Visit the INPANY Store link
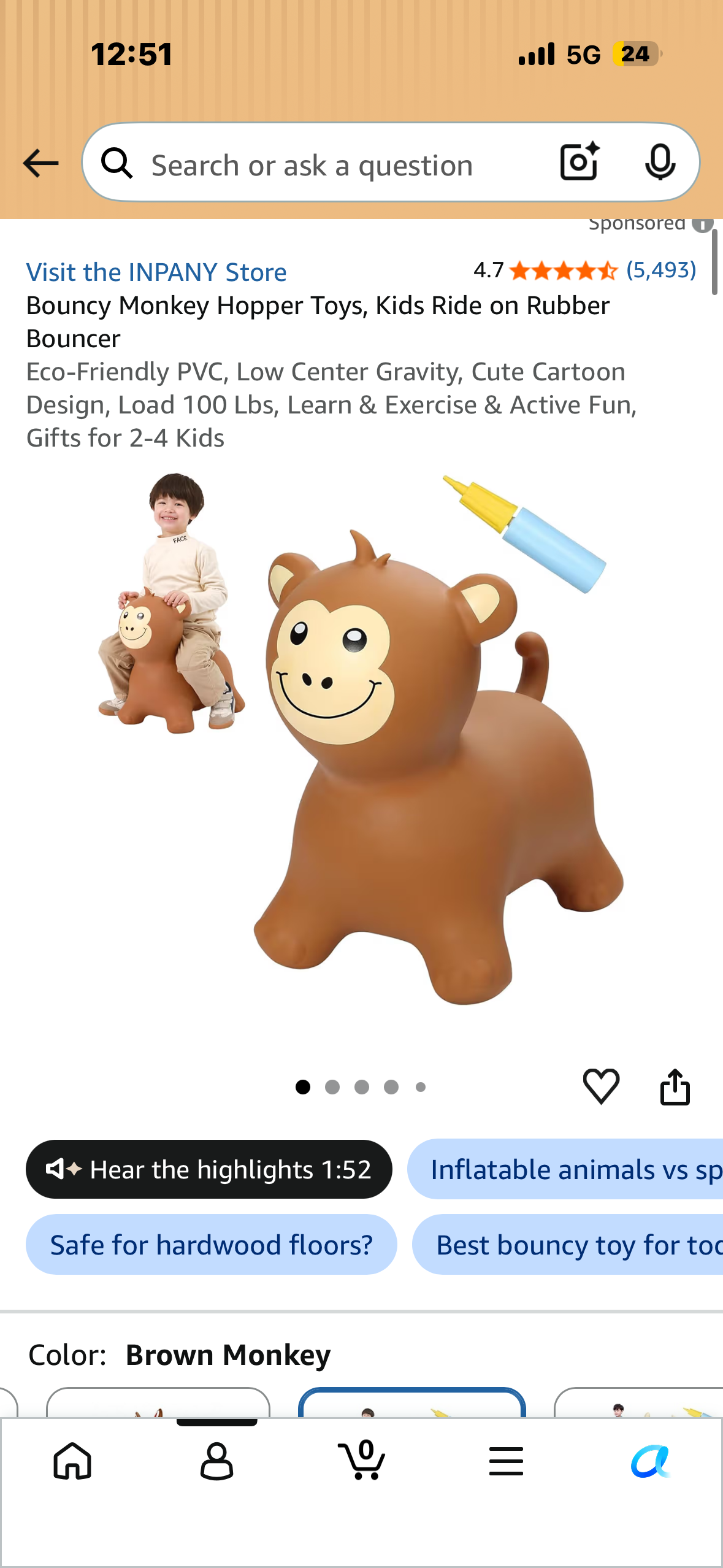 (x=156, y=272)
